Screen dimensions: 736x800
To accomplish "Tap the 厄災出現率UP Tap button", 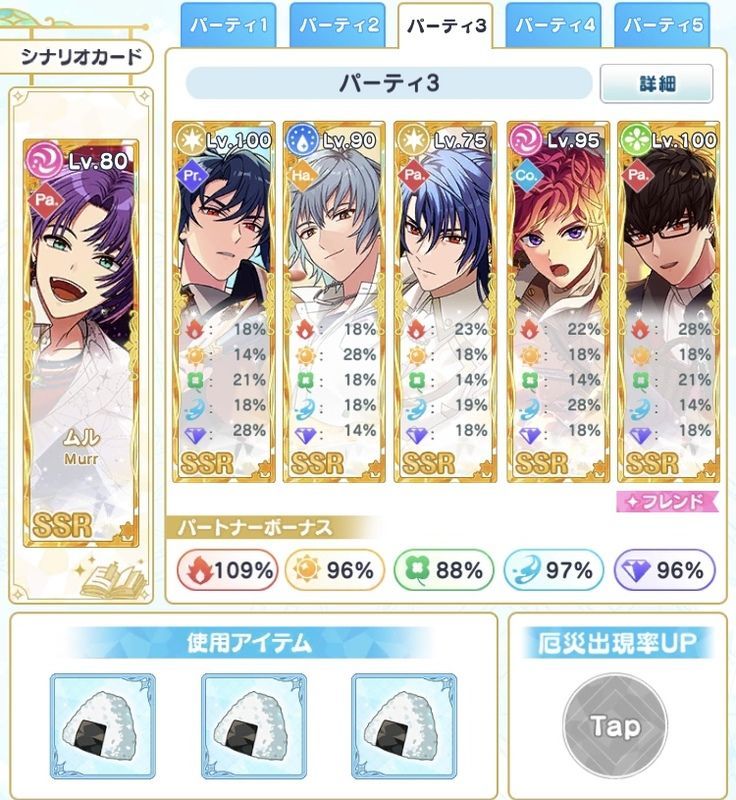I will point(614,726).
